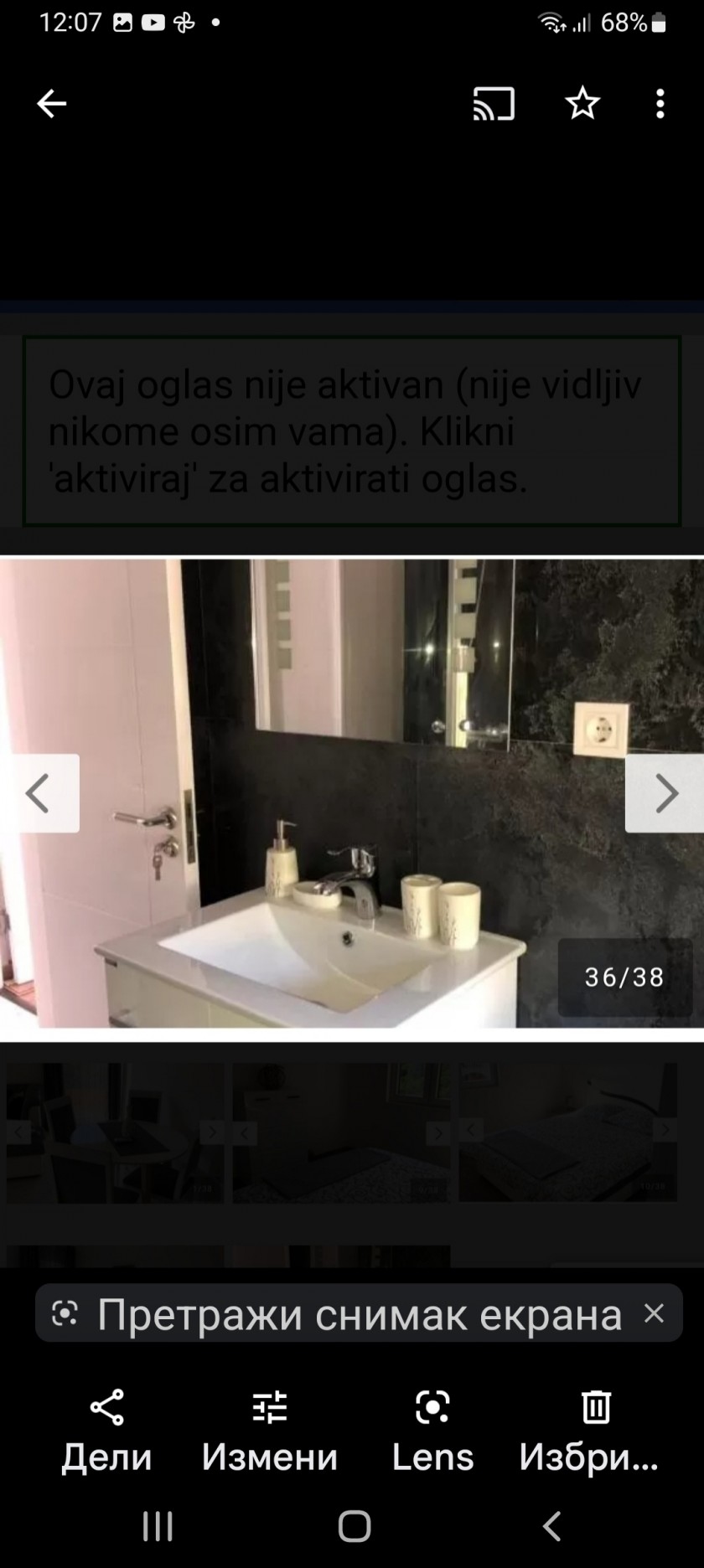This screenshot has height=1568, width=704.
Task: Cast this image to a device
Action: (494, 104)
